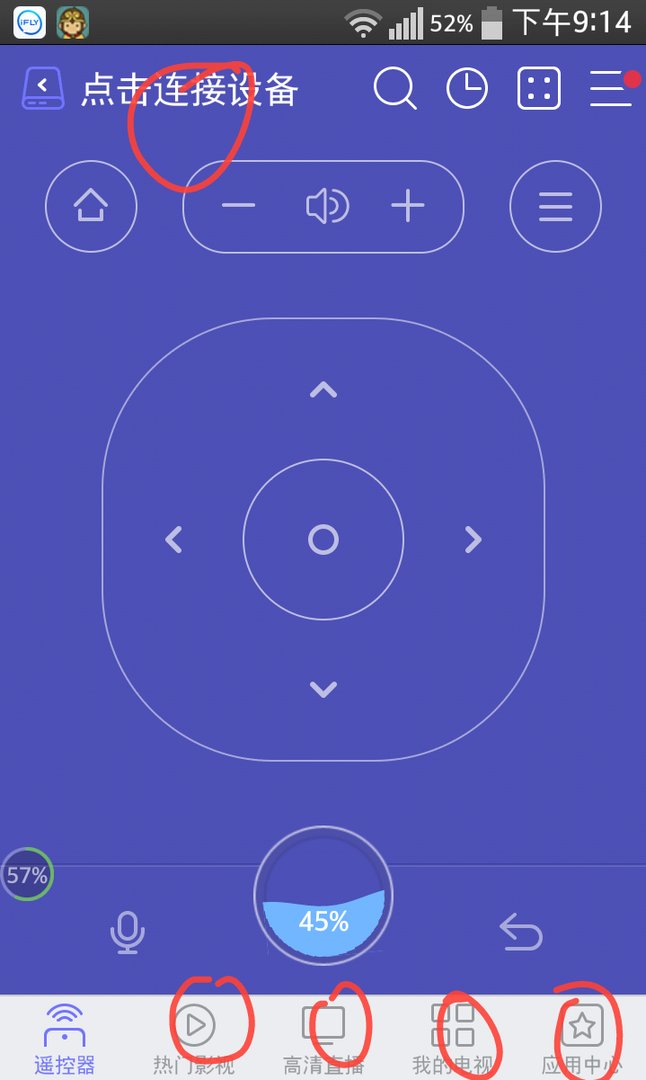Open the history clock icon
Viewport: 646px width, 1080px height.
coord(466,89)
